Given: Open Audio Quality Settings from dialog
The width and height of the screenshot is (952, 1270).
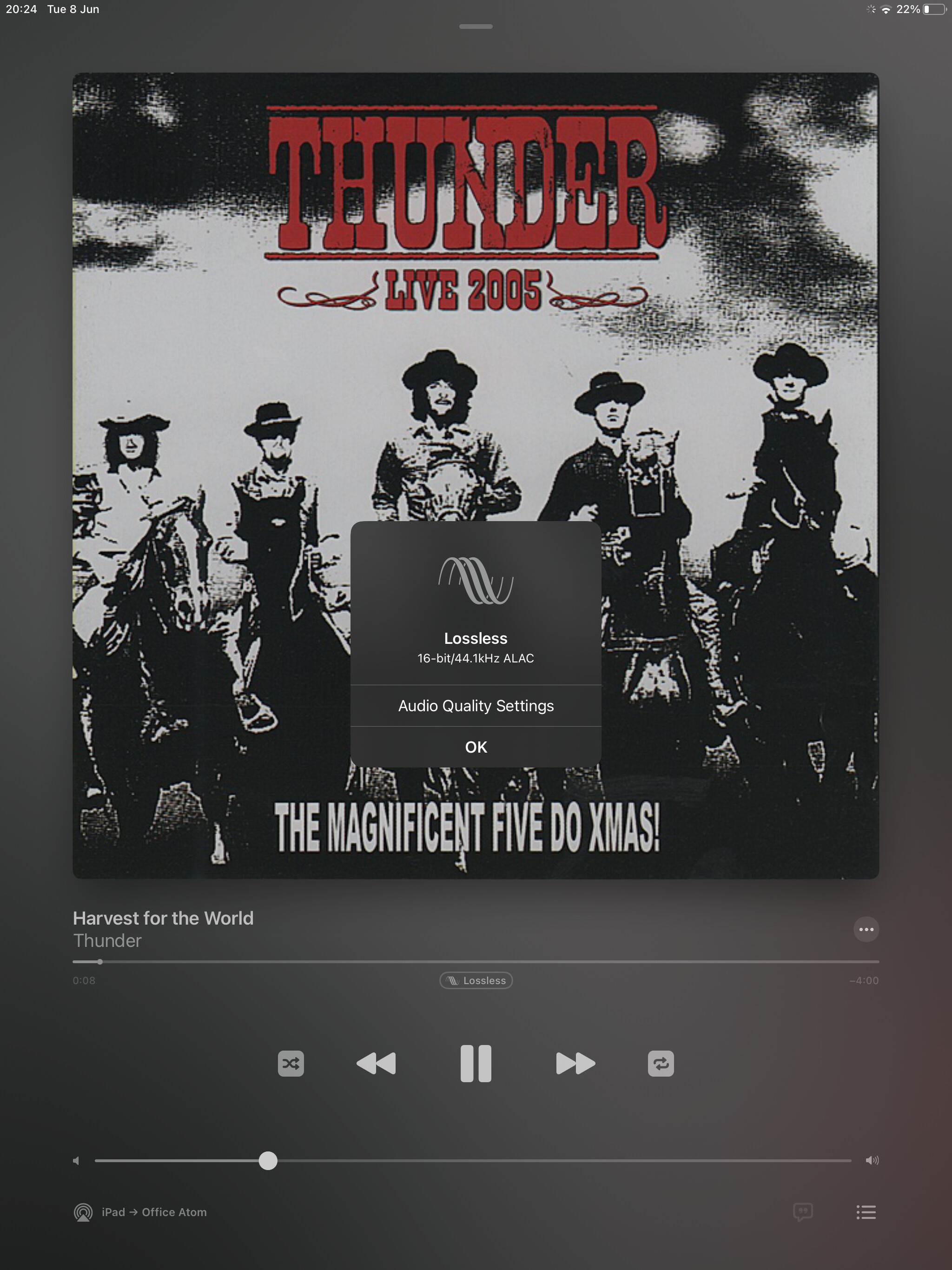Looking at the screenshot, I should click(x=476, y=706).
